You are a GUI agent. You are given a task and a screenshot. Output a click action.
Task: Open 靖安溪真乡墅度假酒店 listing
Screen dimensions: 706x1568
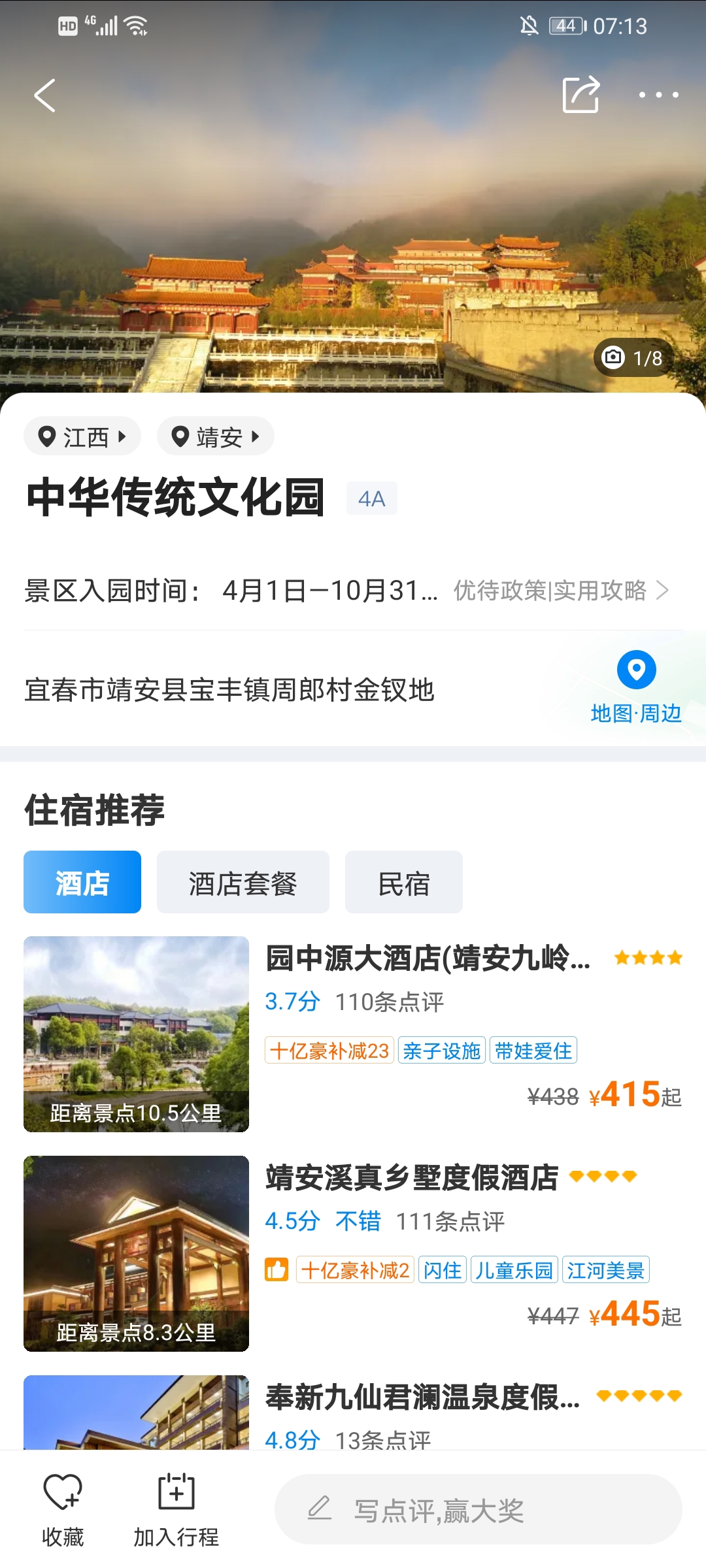(x=412, y=1178)
